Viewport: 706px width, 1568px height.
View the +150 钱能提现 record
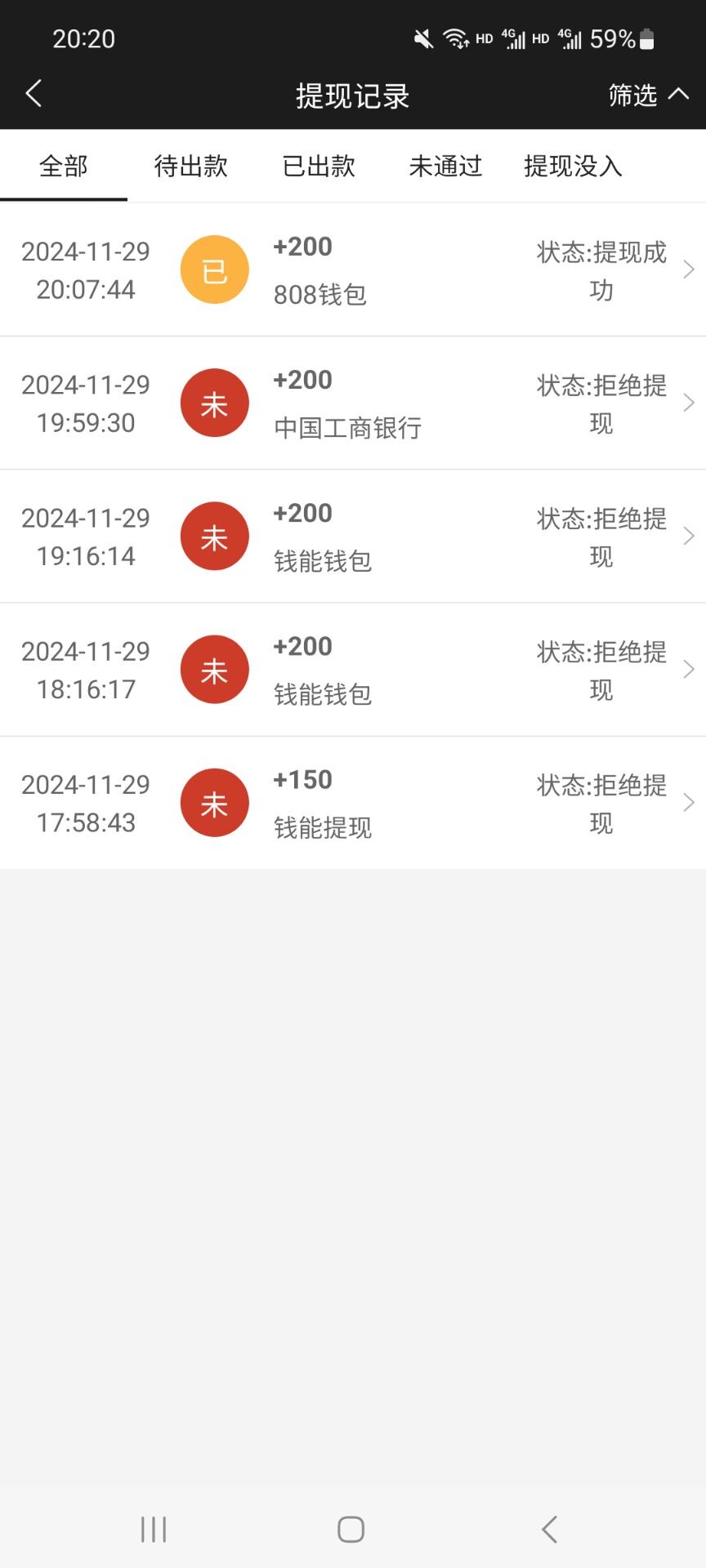pyautogui.click(x=353, y=802)
